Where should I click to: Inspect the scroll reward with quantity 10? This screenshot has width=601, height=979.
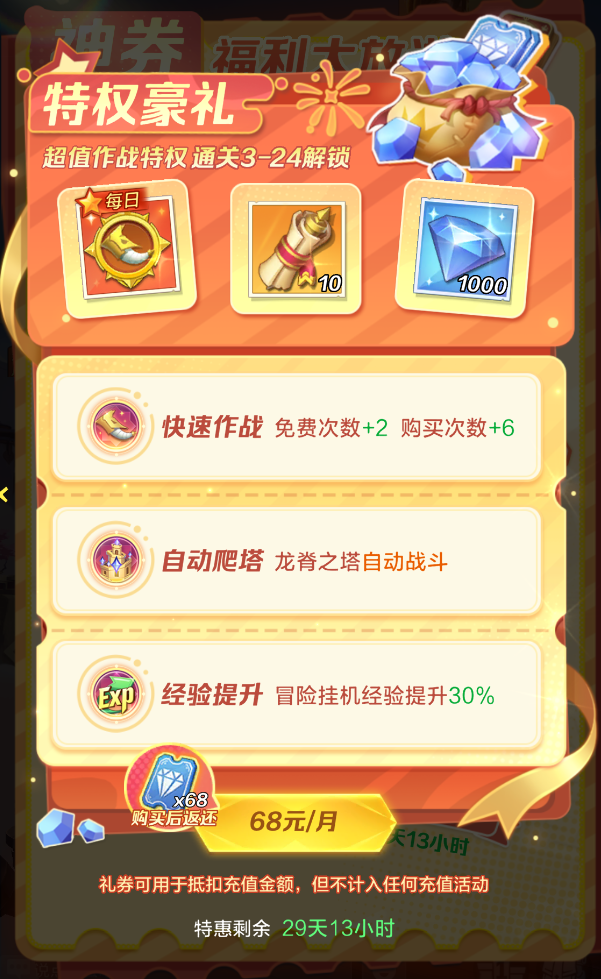coord(294,249)
